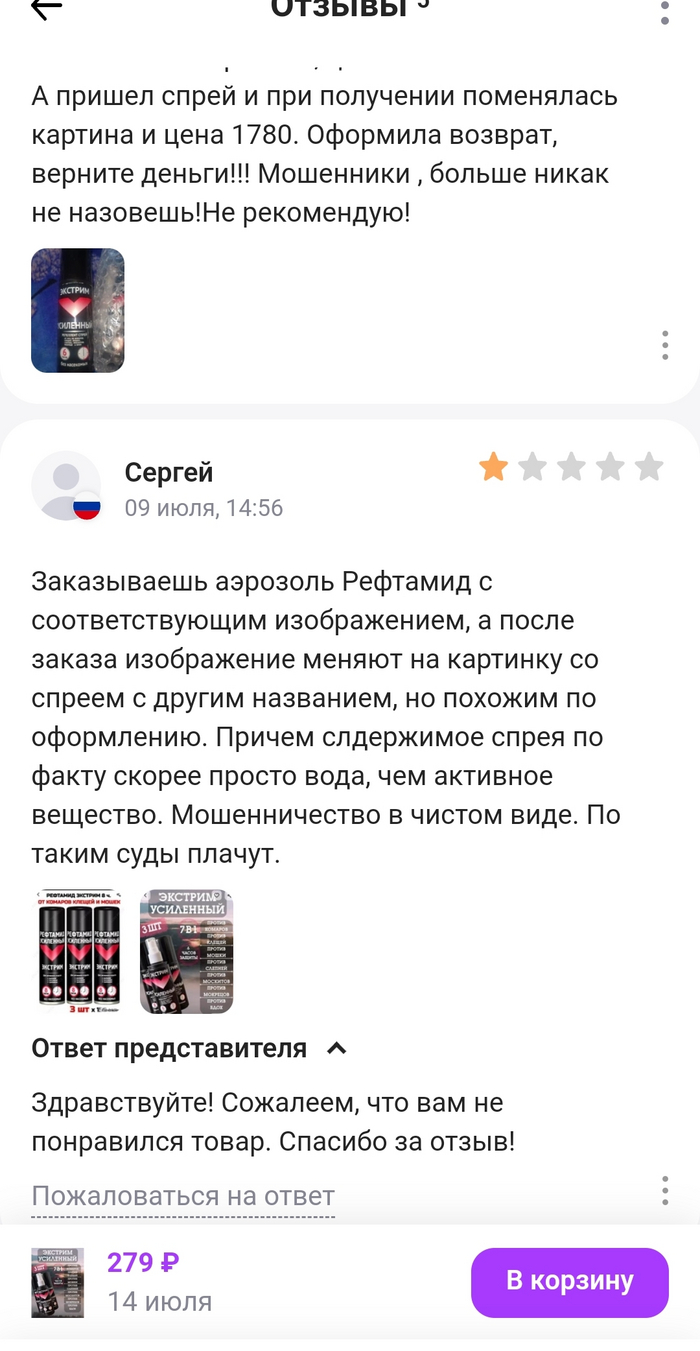Open the photo attached to the refund review

coord(78,310)
